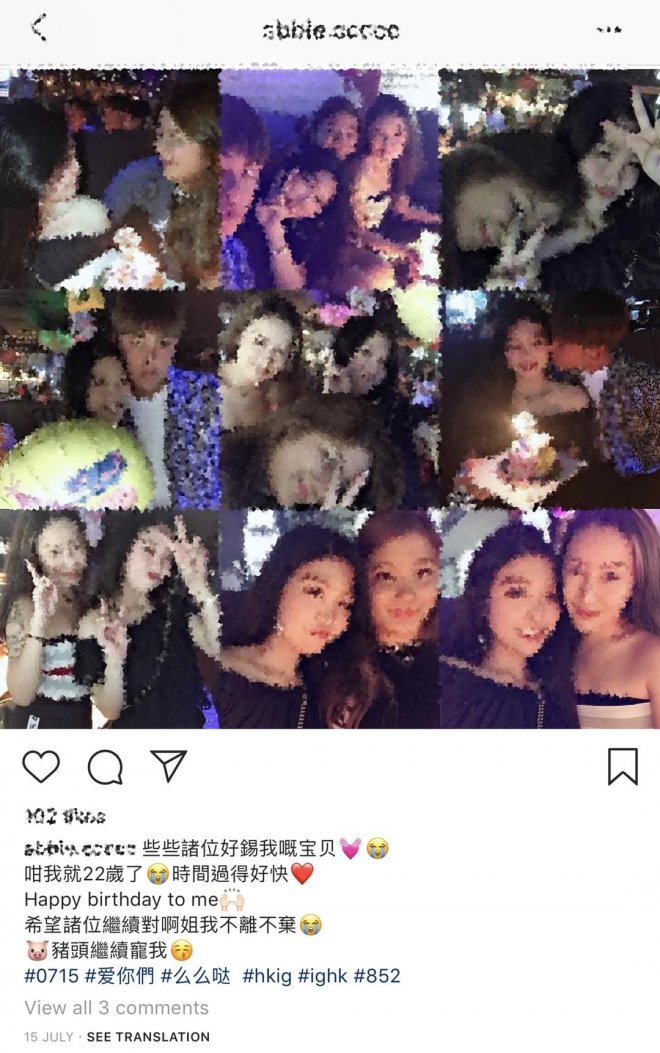Open the three-dot overflow menu
The width and height of the screenshot is (660, 1053).
coord(609,30)
